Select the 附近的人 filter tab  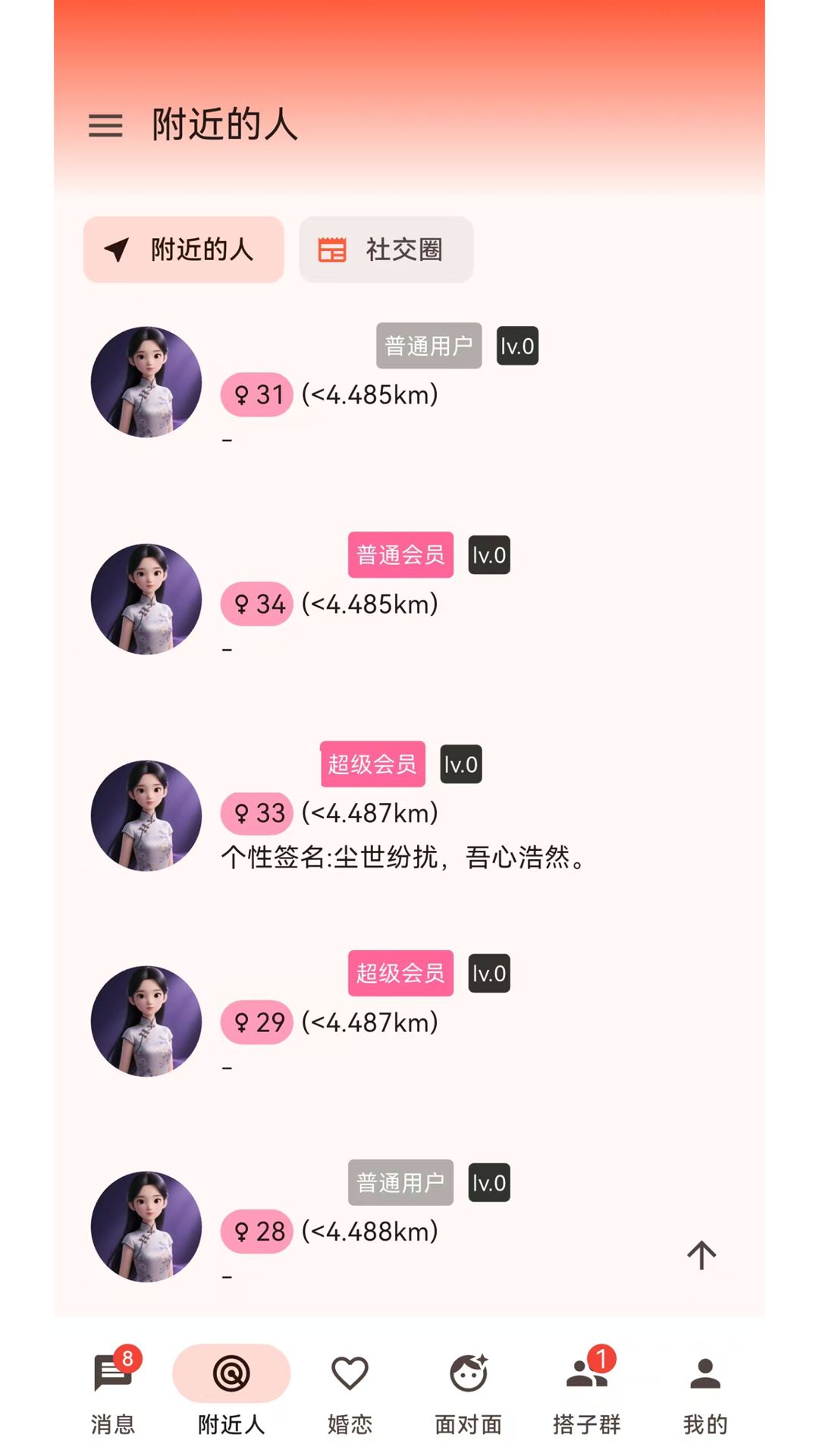point(184,249)
